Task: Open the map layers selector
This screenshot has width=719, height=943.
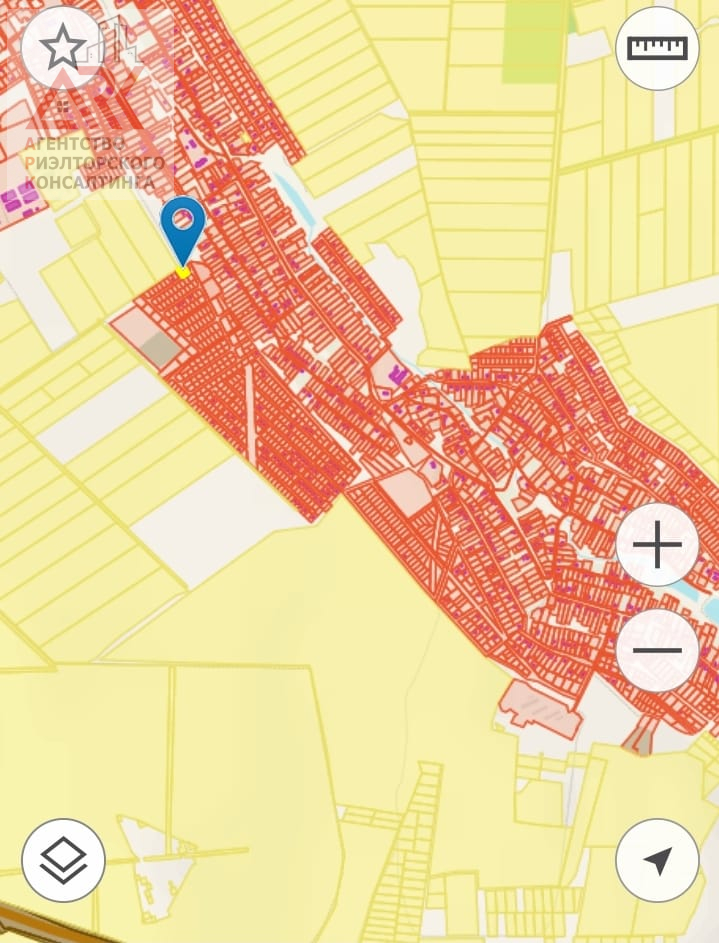Action: [x=63, y=860]
